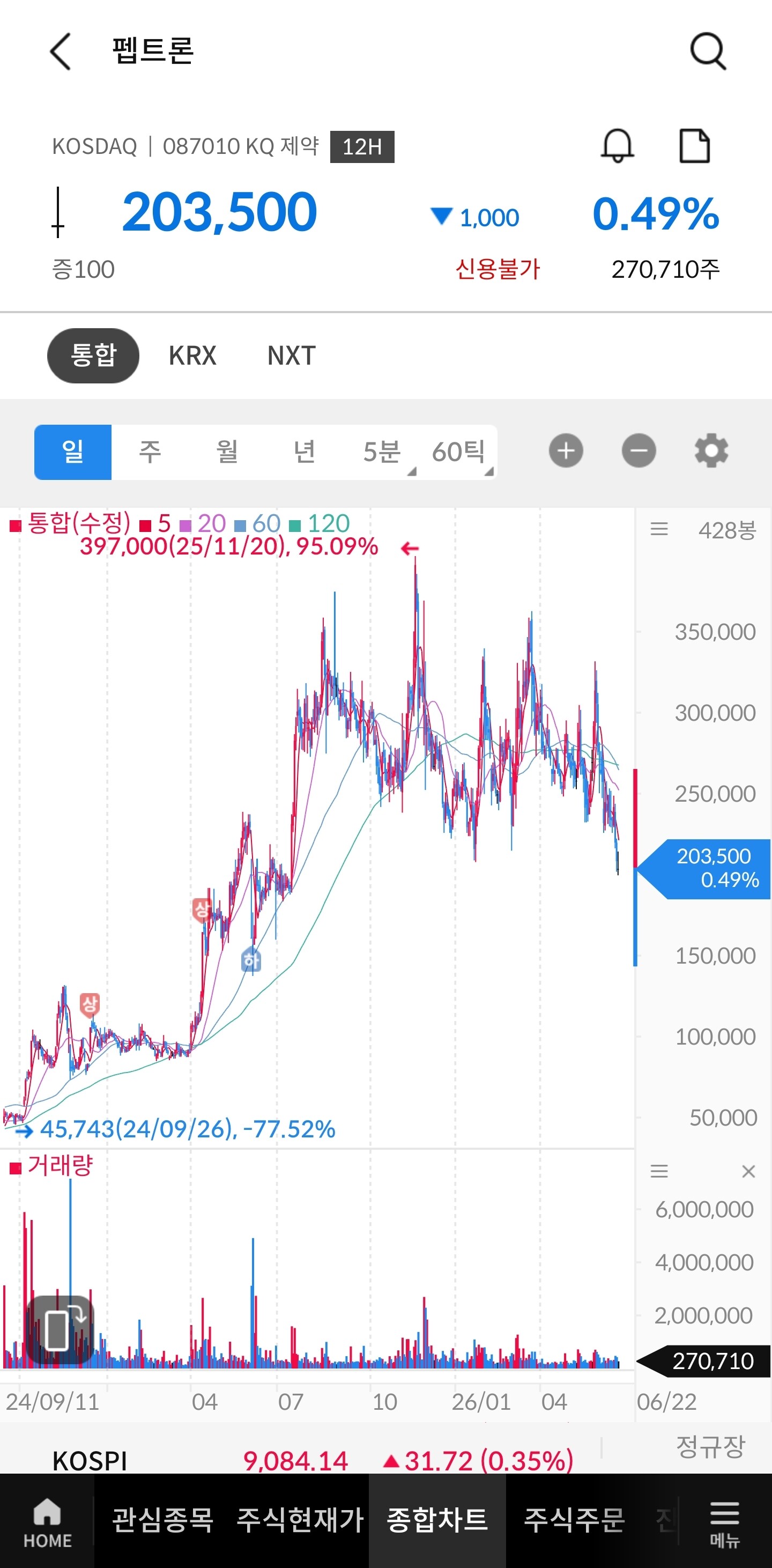Viewport: 772px width, 1568px height.
Task: Open the stock search magnifier
Action: [708, 51]
